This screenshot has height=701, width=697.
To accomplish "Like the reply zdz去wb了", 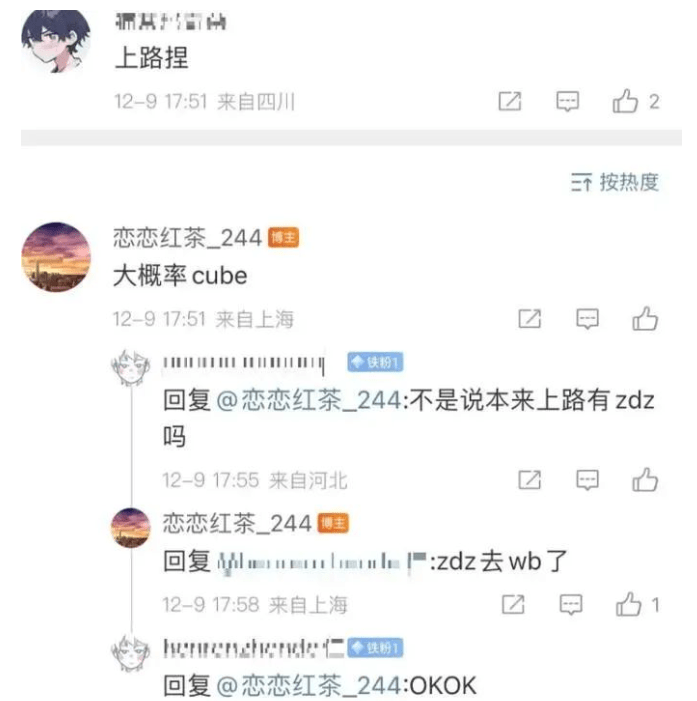I will [628, 604].
